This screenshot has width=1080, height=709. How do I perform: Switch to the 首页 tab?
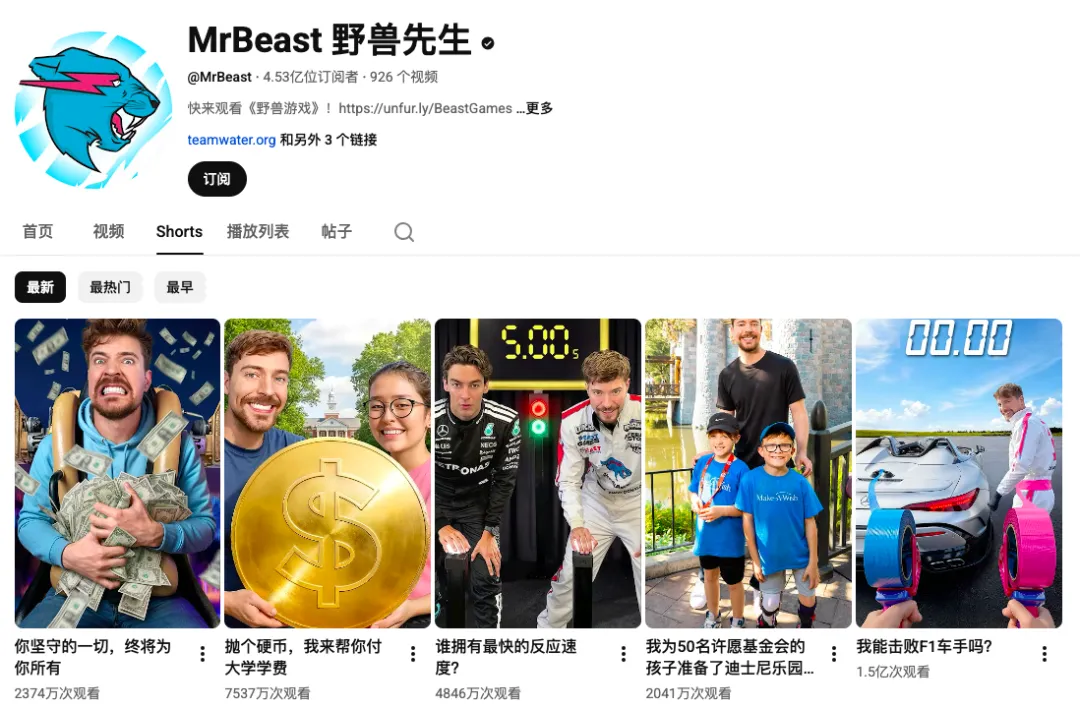point(38,231)
